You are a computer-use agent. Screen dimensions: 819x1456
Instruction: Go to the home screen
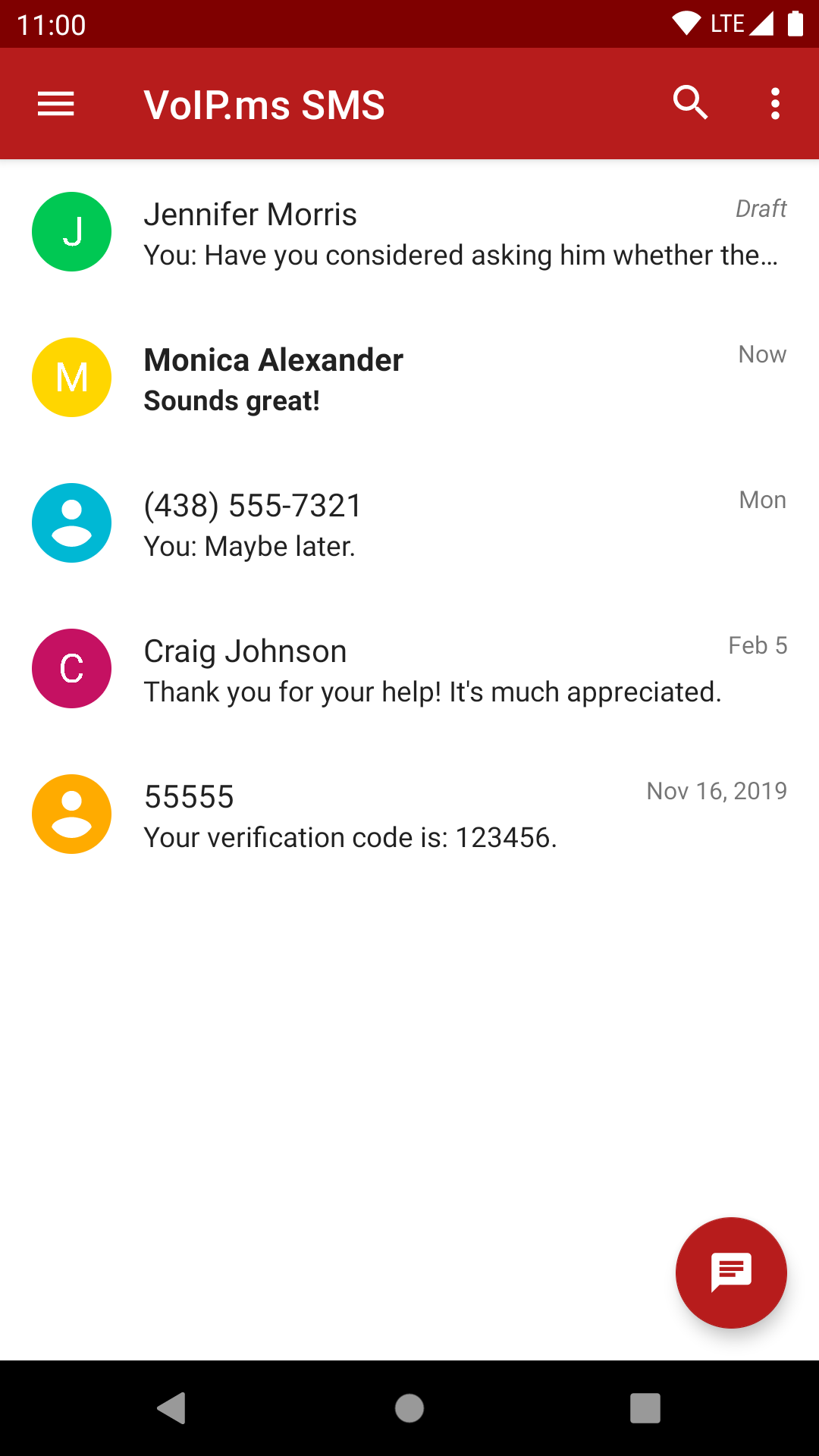(x=409, y=1408)
